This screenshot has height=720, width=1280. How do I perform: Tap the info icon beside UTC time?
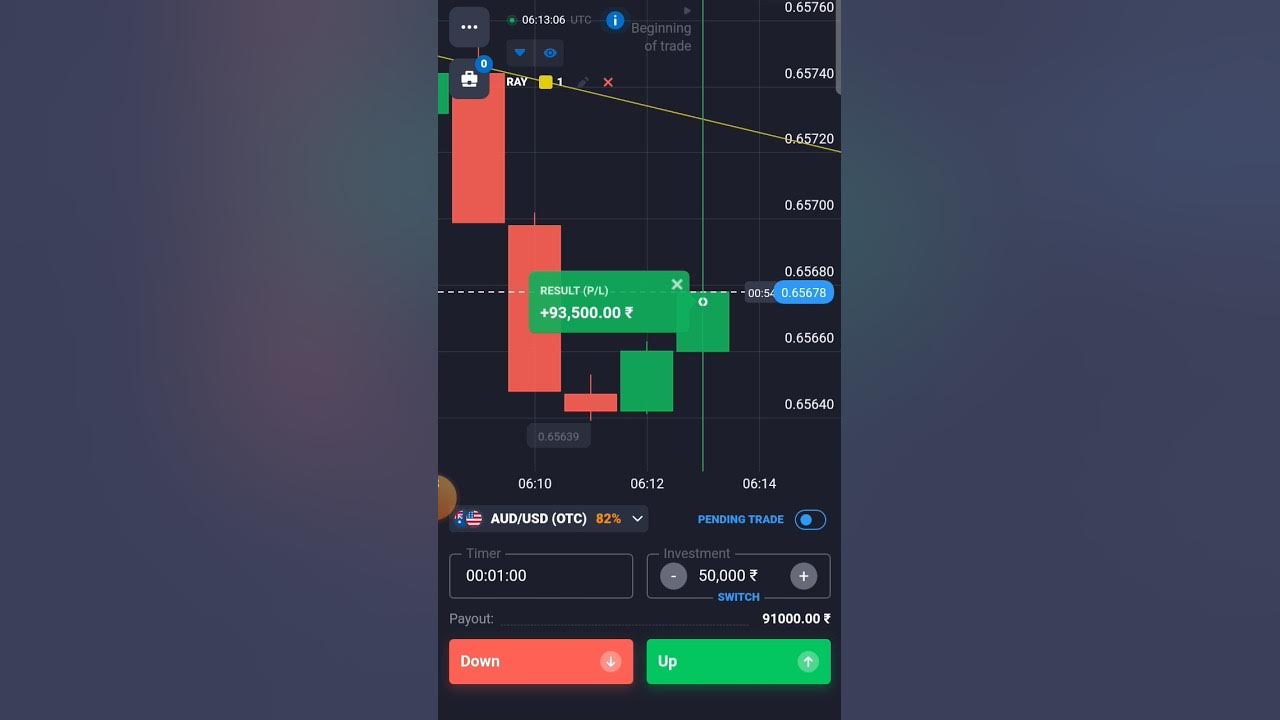[615, 20]
